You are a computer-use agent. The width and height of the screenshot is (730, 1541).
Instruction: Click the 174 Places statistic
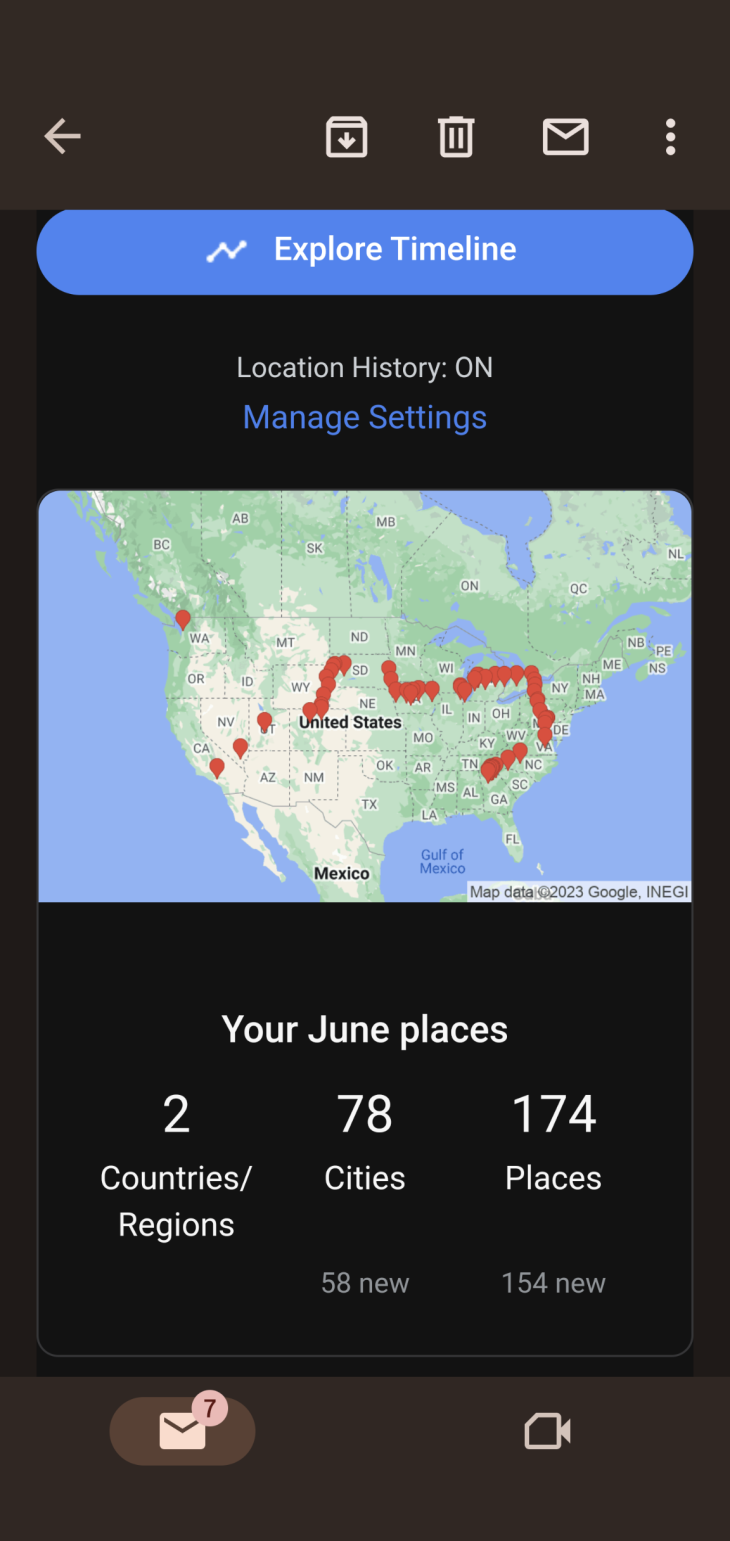[x=553, y=1112]
